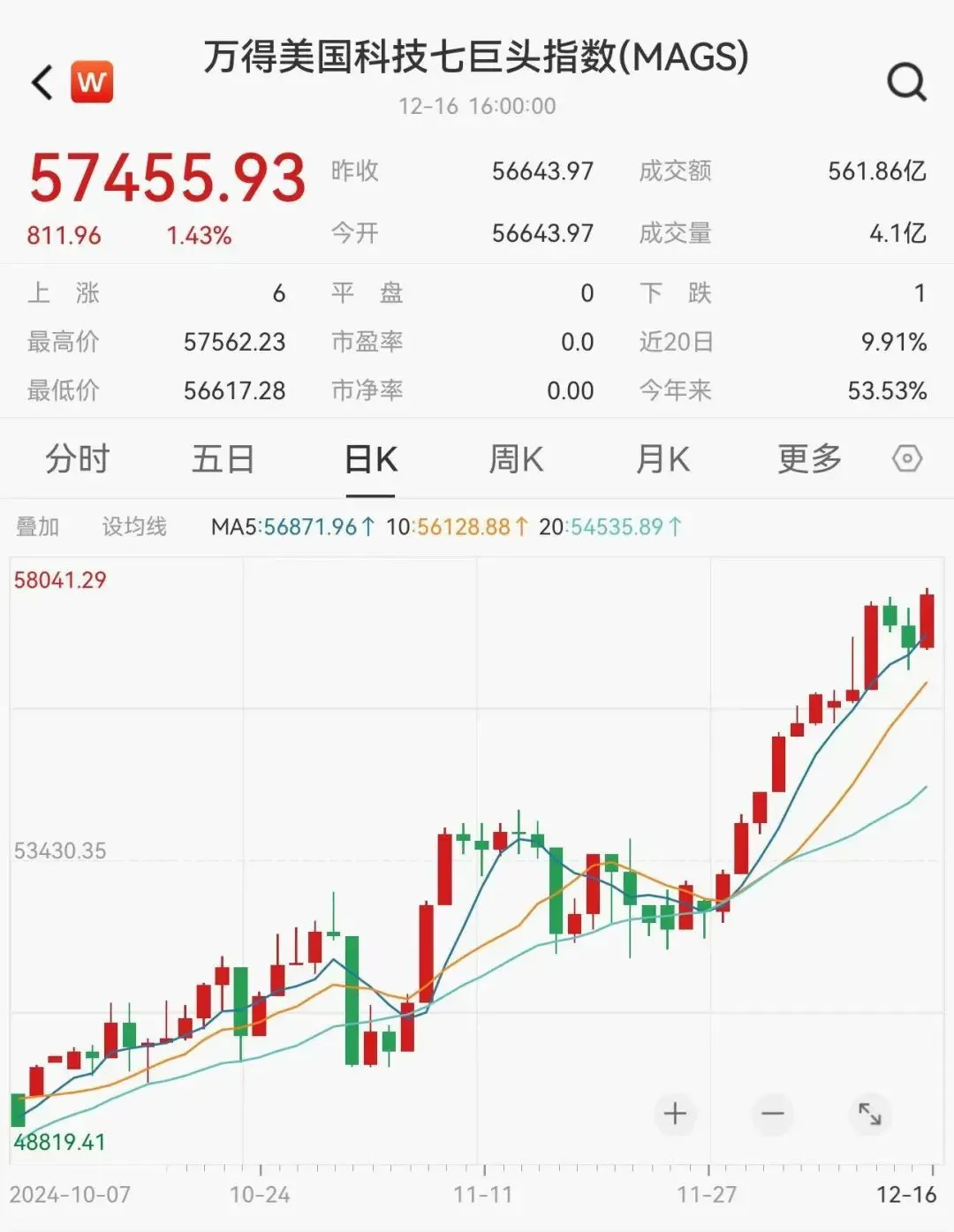Viewport: 954px width, 1232px height.
Task: Switch to the 月K chart tab
Action: coord(662,459)
